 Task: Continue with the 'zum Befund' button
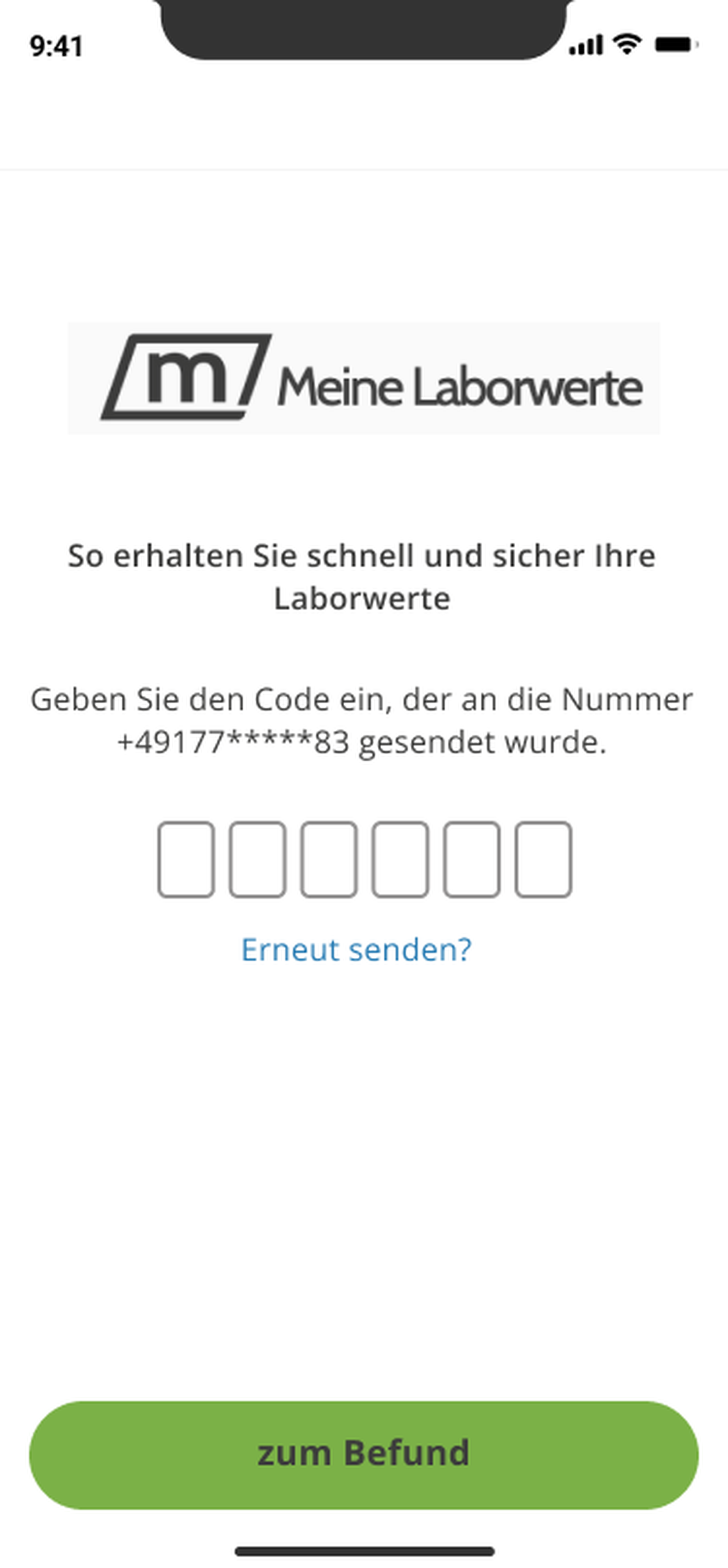pos(364,1454)
